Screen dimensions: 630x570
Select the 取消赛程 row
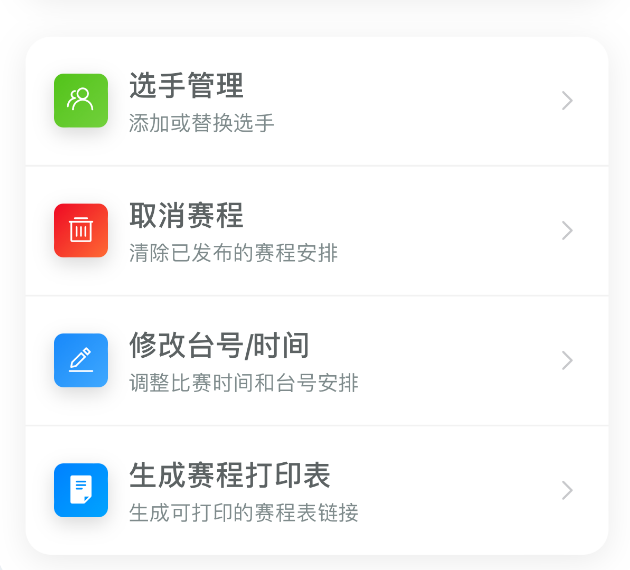coord(315,231)
